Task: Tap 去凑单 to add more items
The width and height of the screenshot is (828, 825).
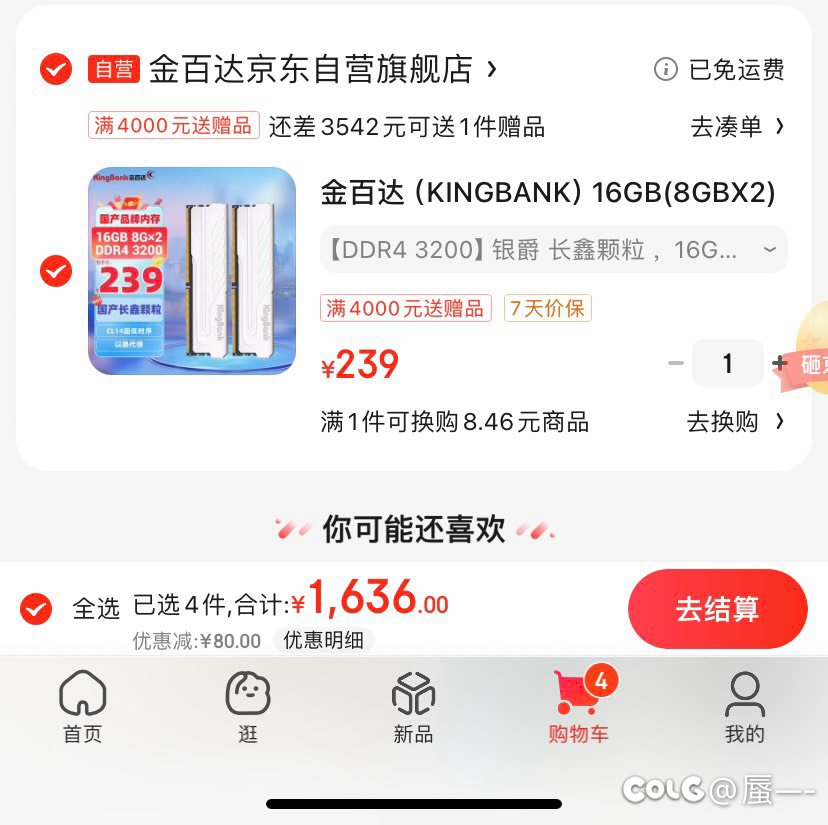Action: click(x=737, y=127)
